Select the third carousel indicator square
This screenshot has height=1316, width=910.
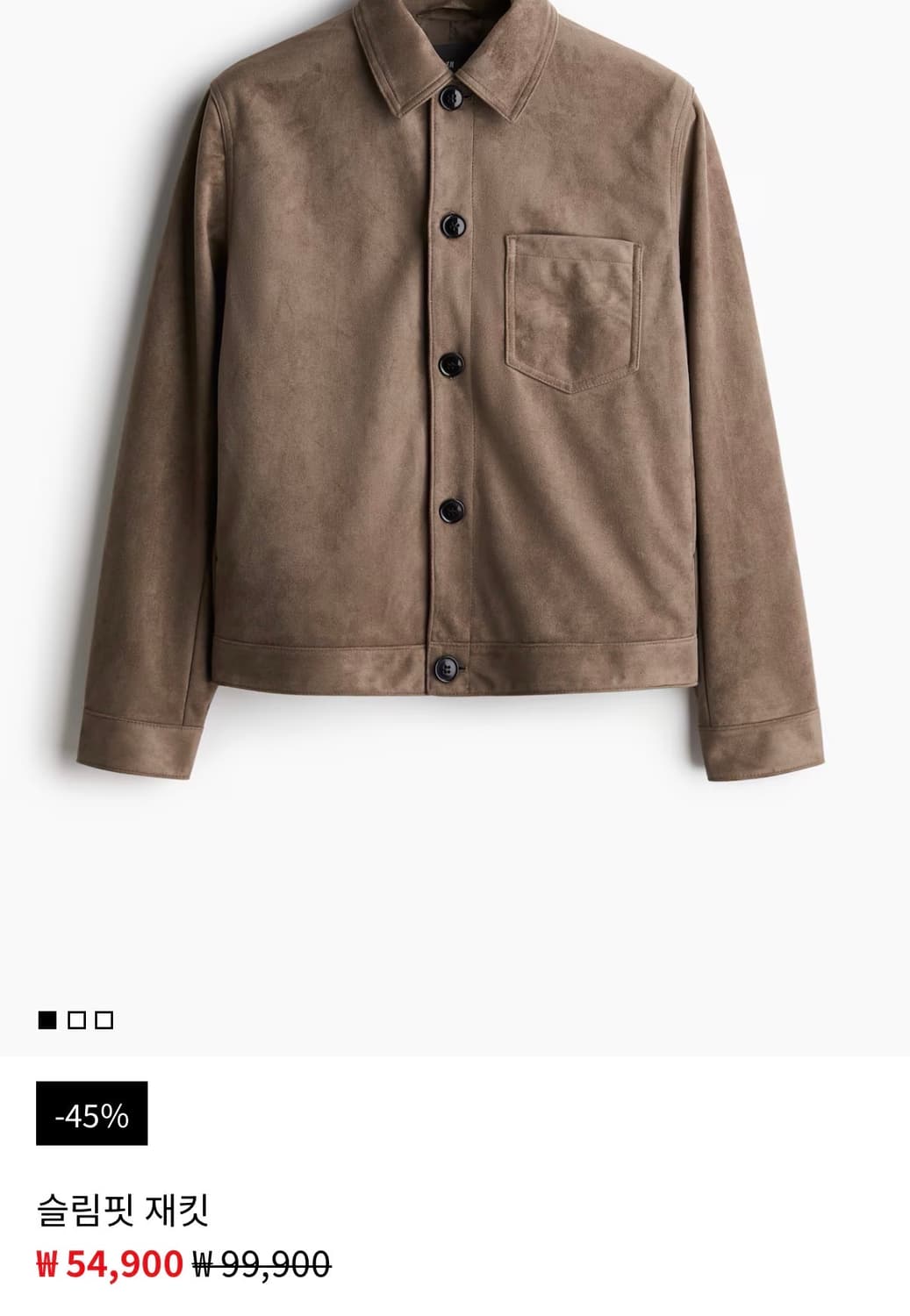[104, 1019]
